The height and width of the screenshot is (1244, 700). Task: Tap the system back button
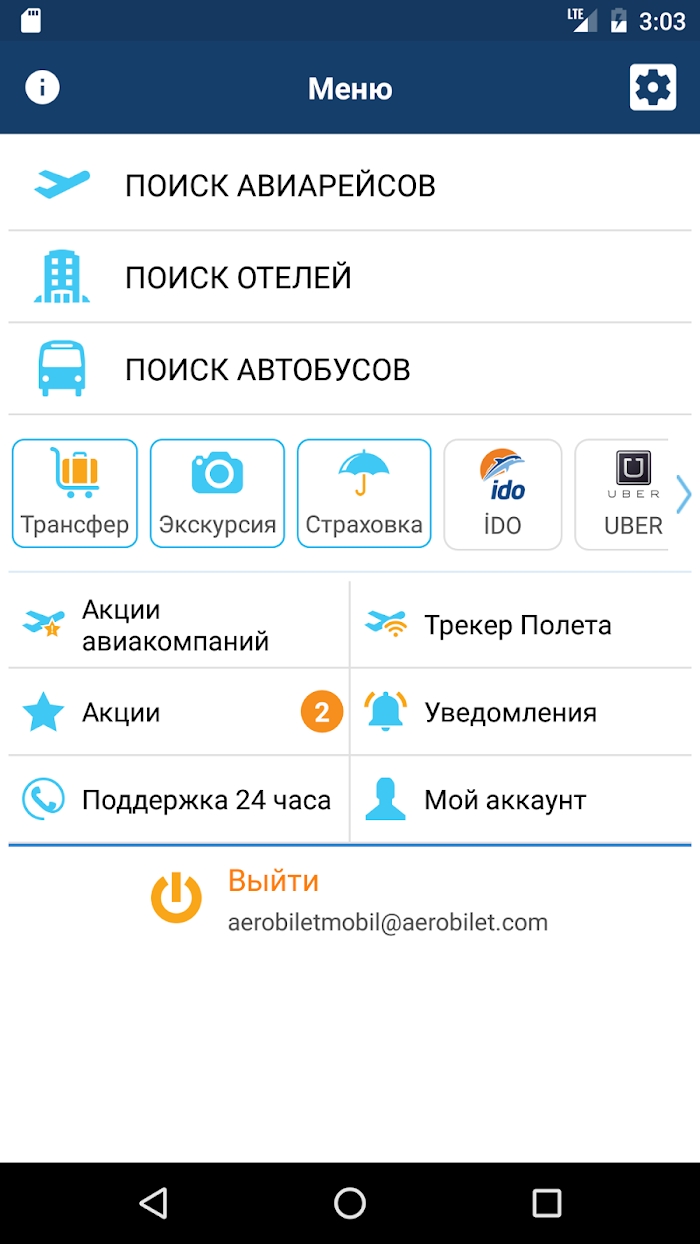coord(153,1203)
